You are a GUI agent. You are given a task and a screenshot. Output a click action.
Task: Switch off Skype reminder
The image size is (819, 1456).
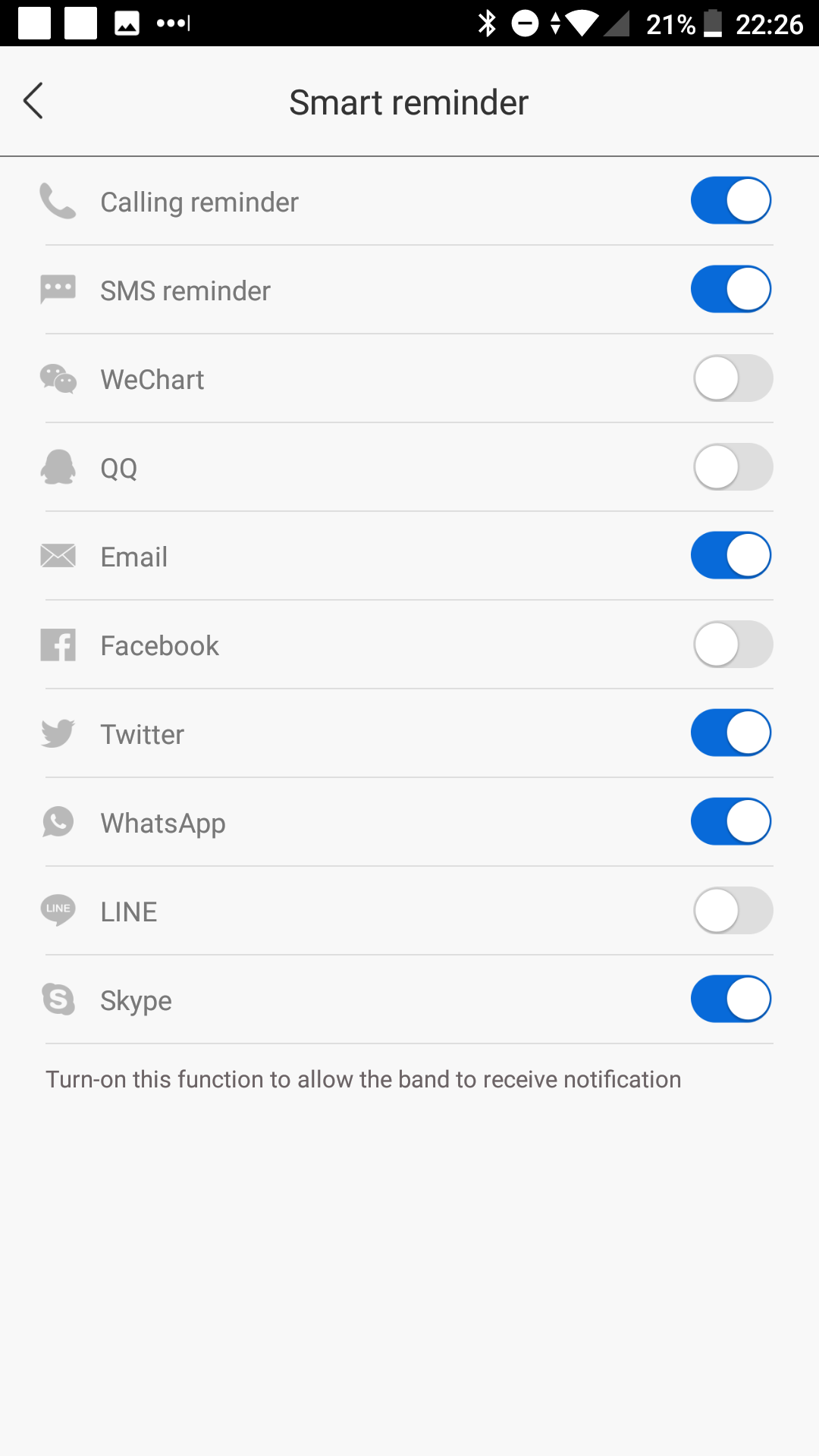[731, 999]
